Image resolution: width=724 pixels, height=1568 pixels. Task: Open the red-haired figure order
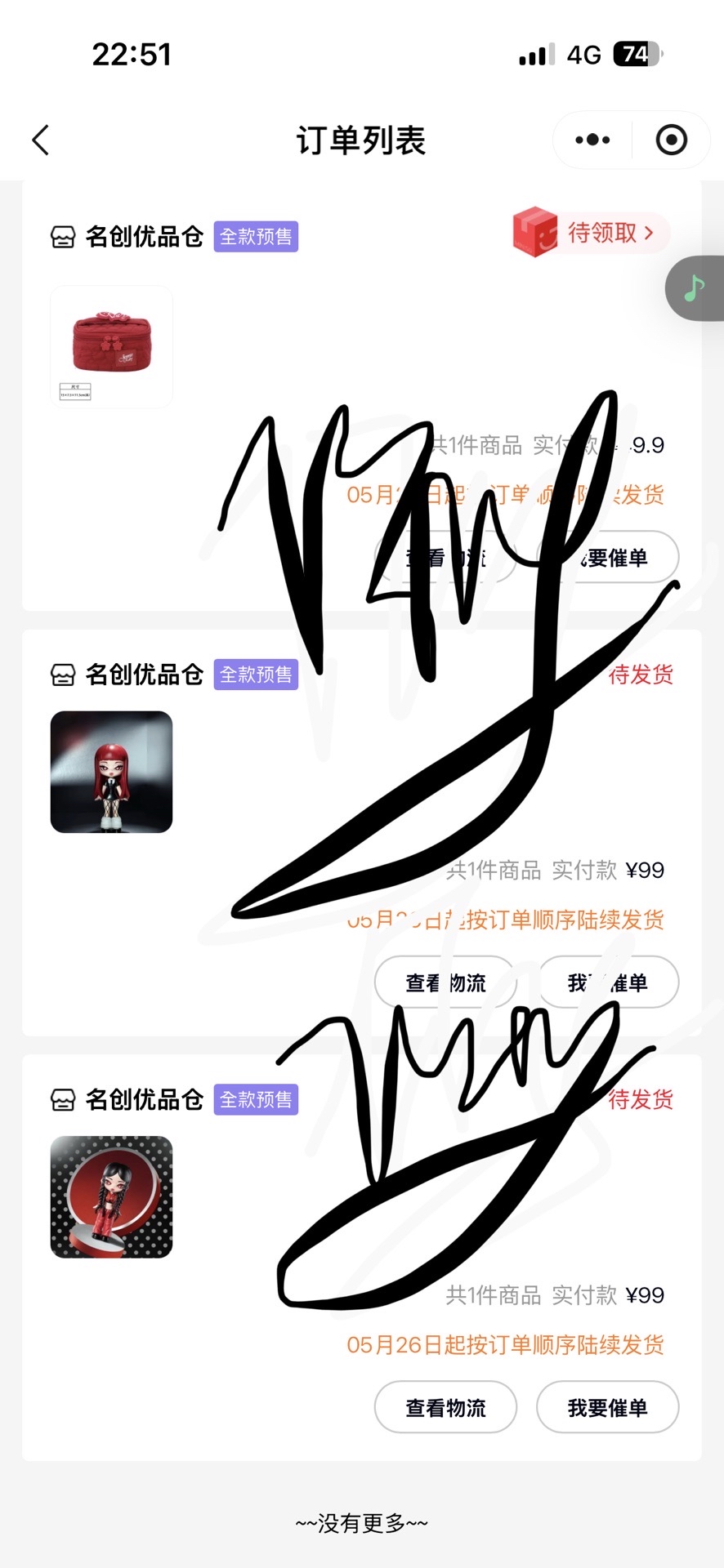[111, 772]
